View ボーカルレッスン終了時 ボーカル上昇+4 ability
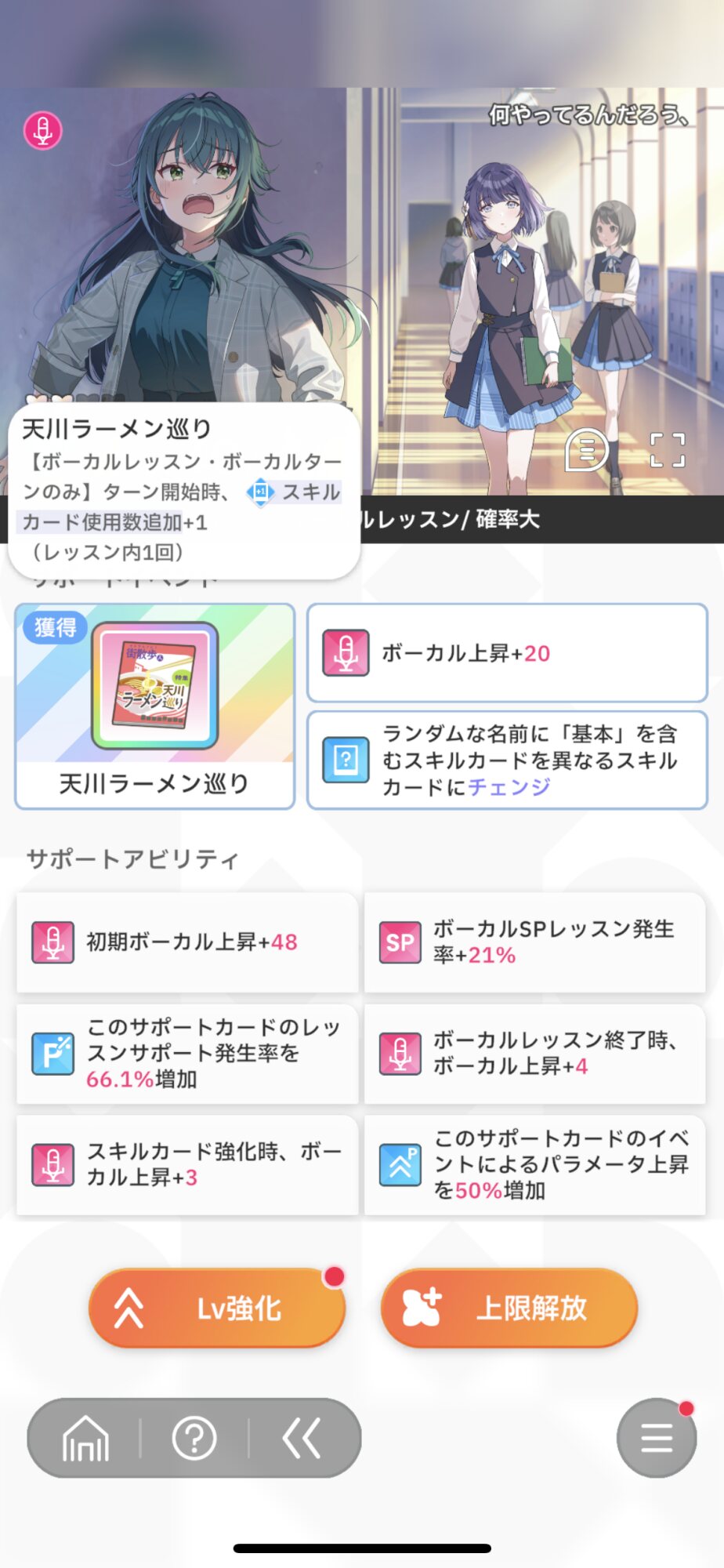This screenshot has height=1568, width=724. (534, 1053)
